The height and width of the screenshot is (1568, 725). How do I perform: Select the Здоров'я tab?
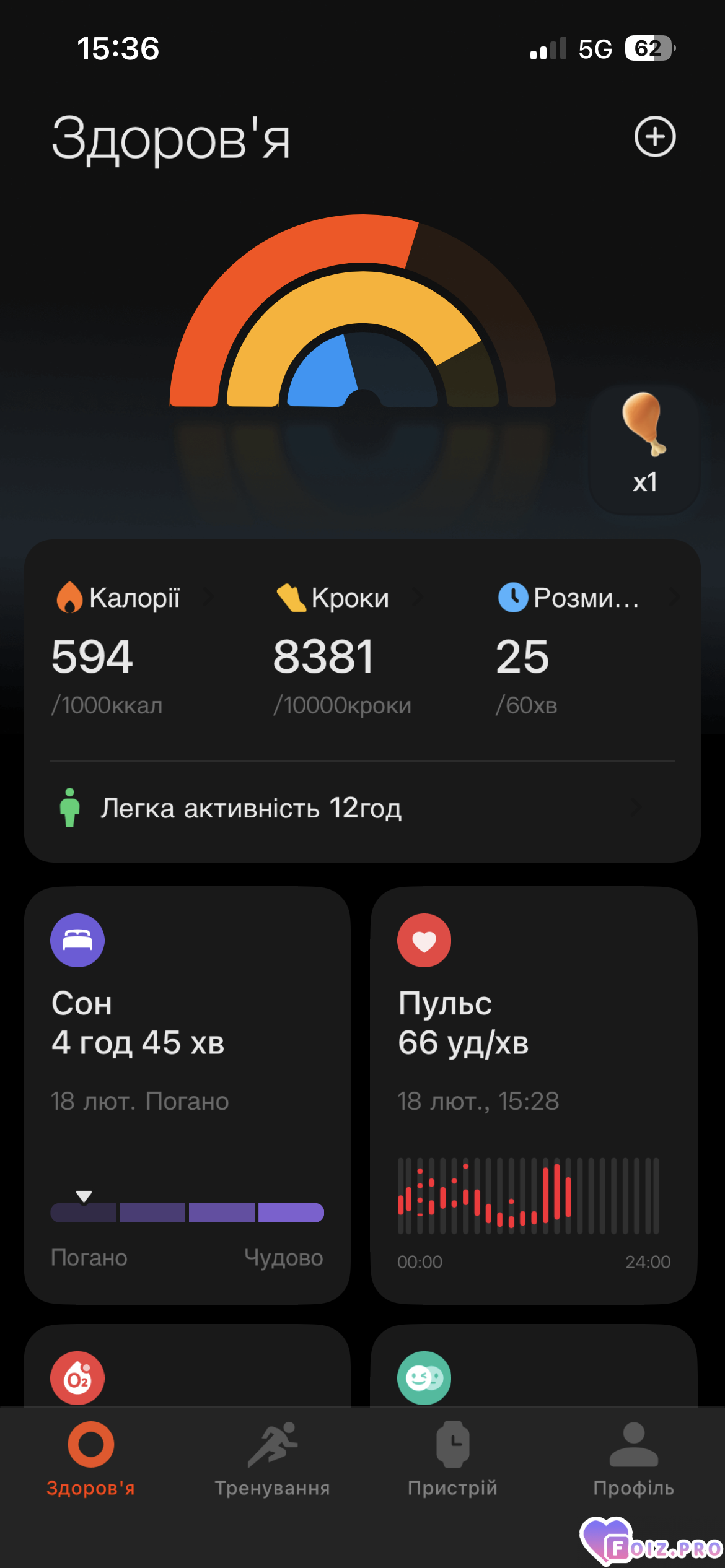tap(90, 1458)
